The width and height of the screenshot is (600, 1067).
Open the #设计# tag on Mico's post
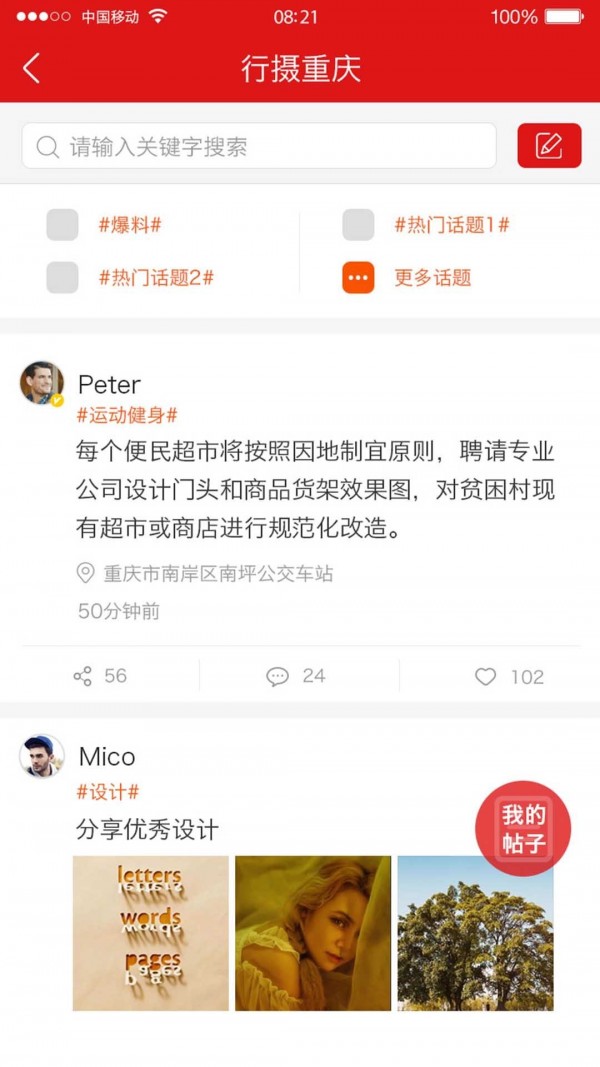(108, 792)
